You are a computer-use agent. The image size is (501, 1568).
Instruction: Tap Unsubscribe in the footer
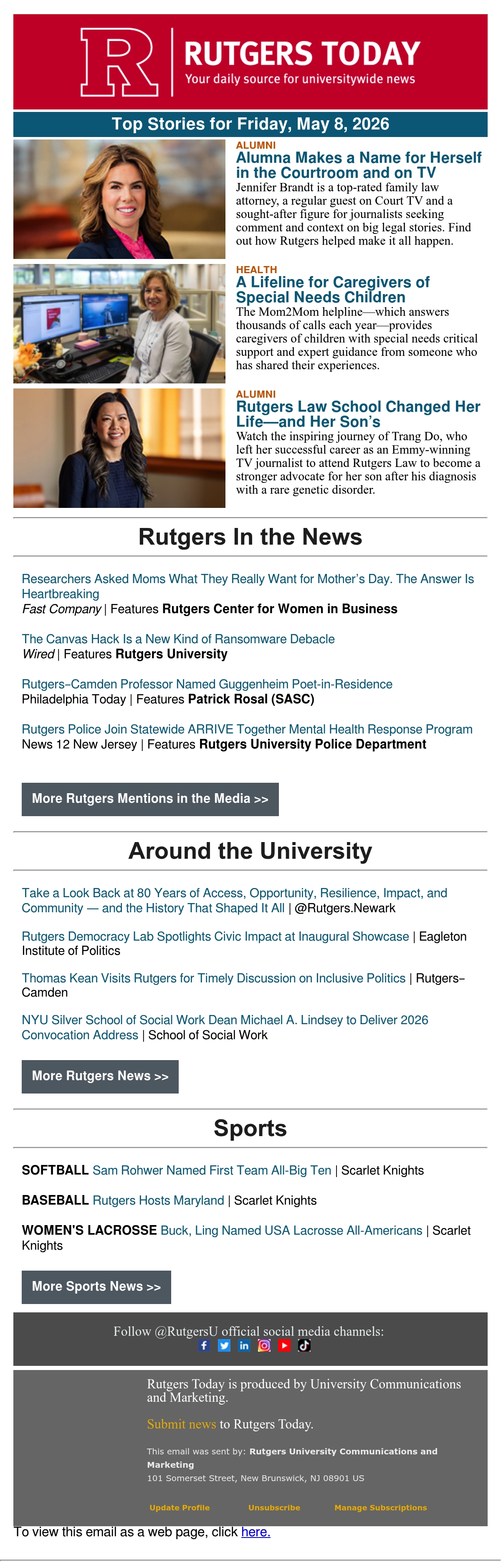click(274, 1507)
